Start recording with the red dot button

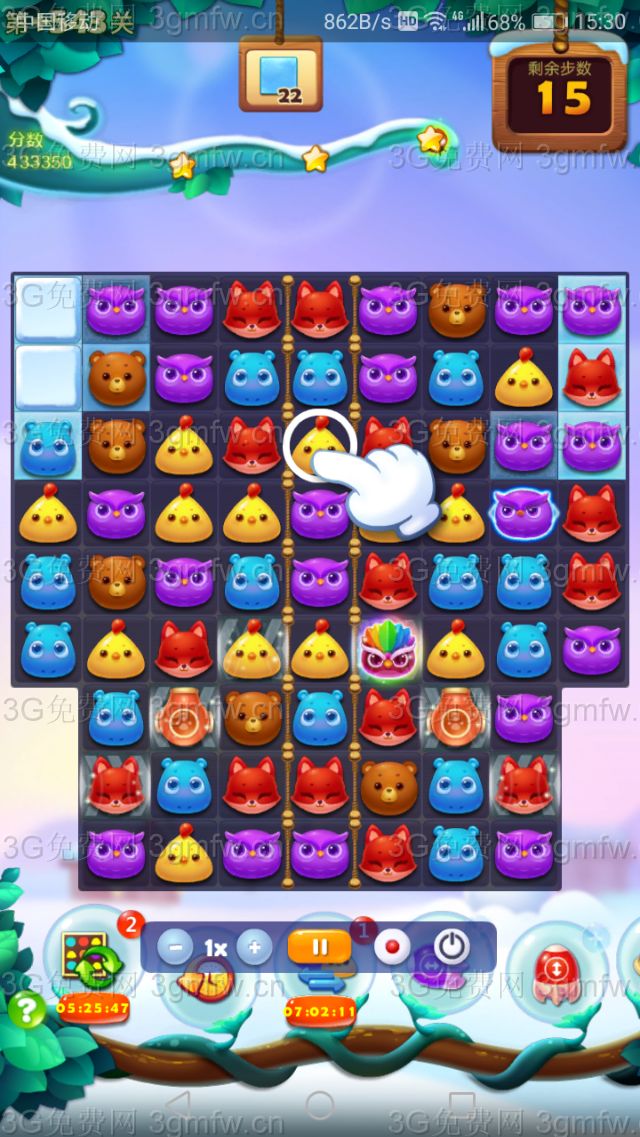(x=392, y=946)
